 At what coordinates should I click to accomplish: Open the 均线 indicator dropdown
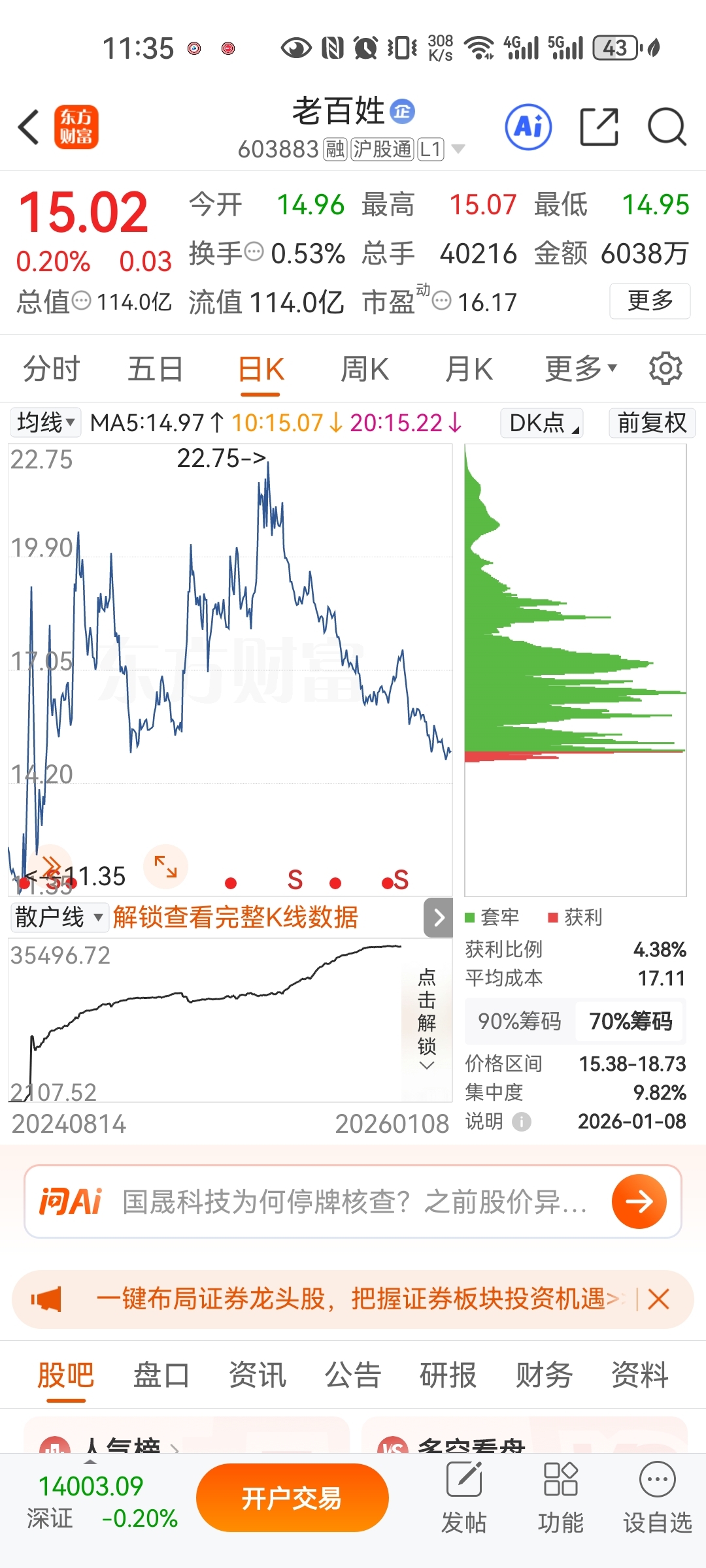pyautogui.click(x=46, y=423)
